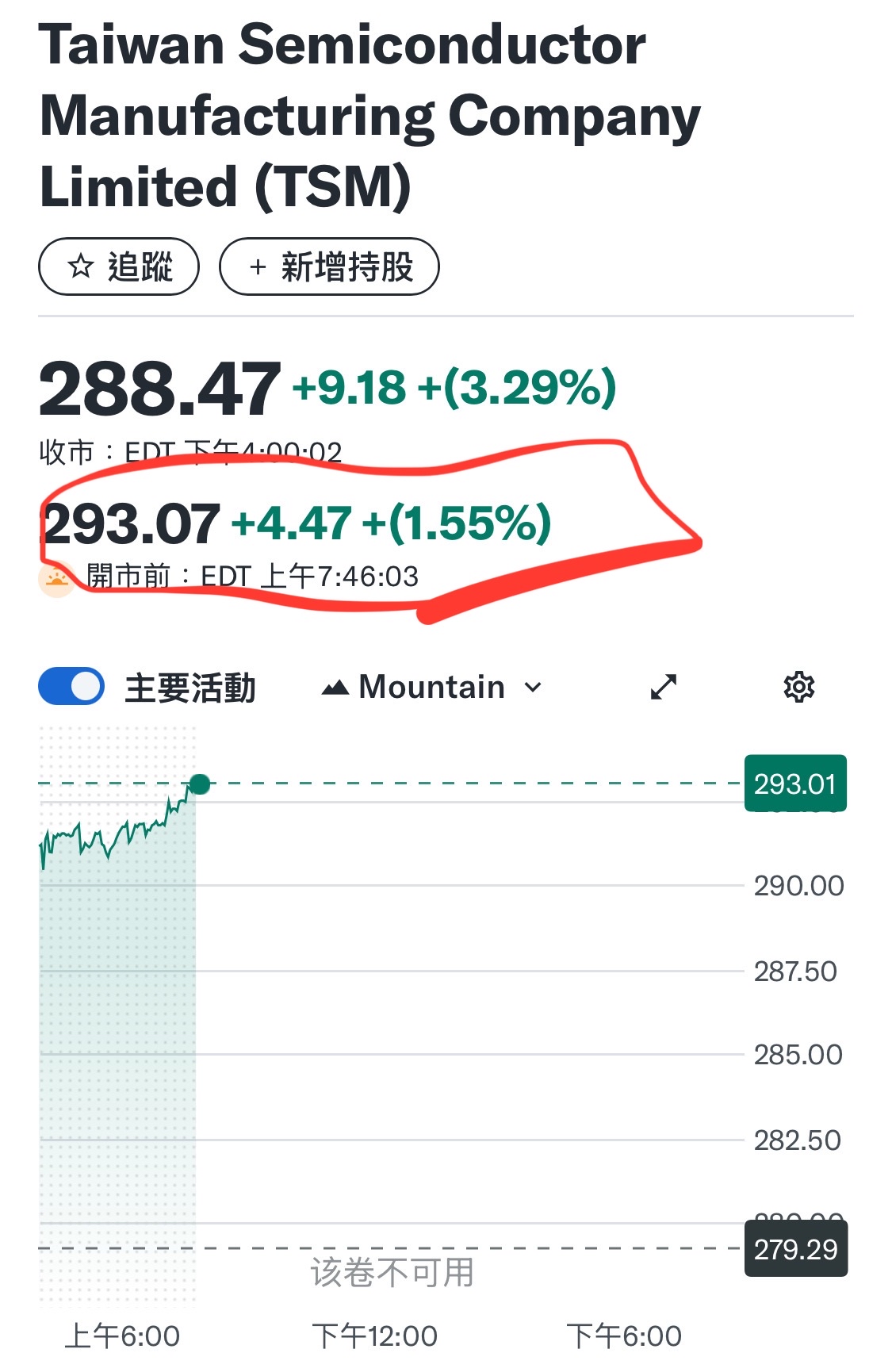Open the Mountain chart type dropdown

tap(432, 687)
